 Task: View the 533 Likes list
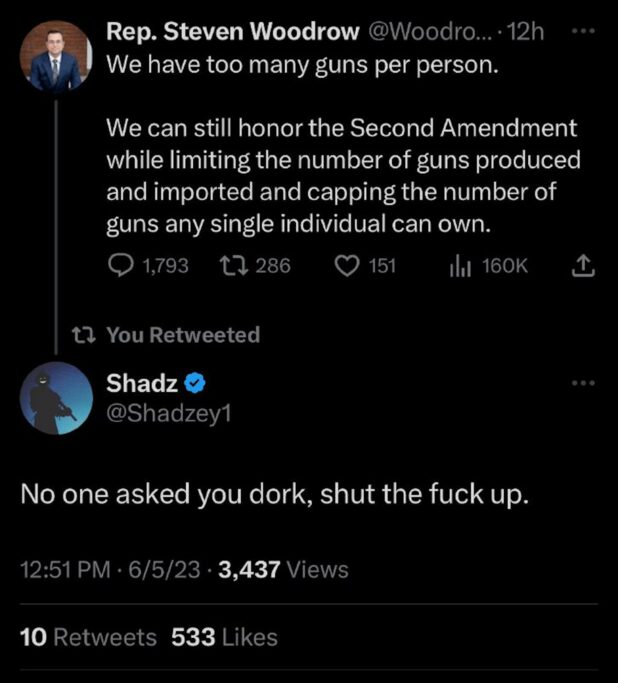tap(224, 636)
